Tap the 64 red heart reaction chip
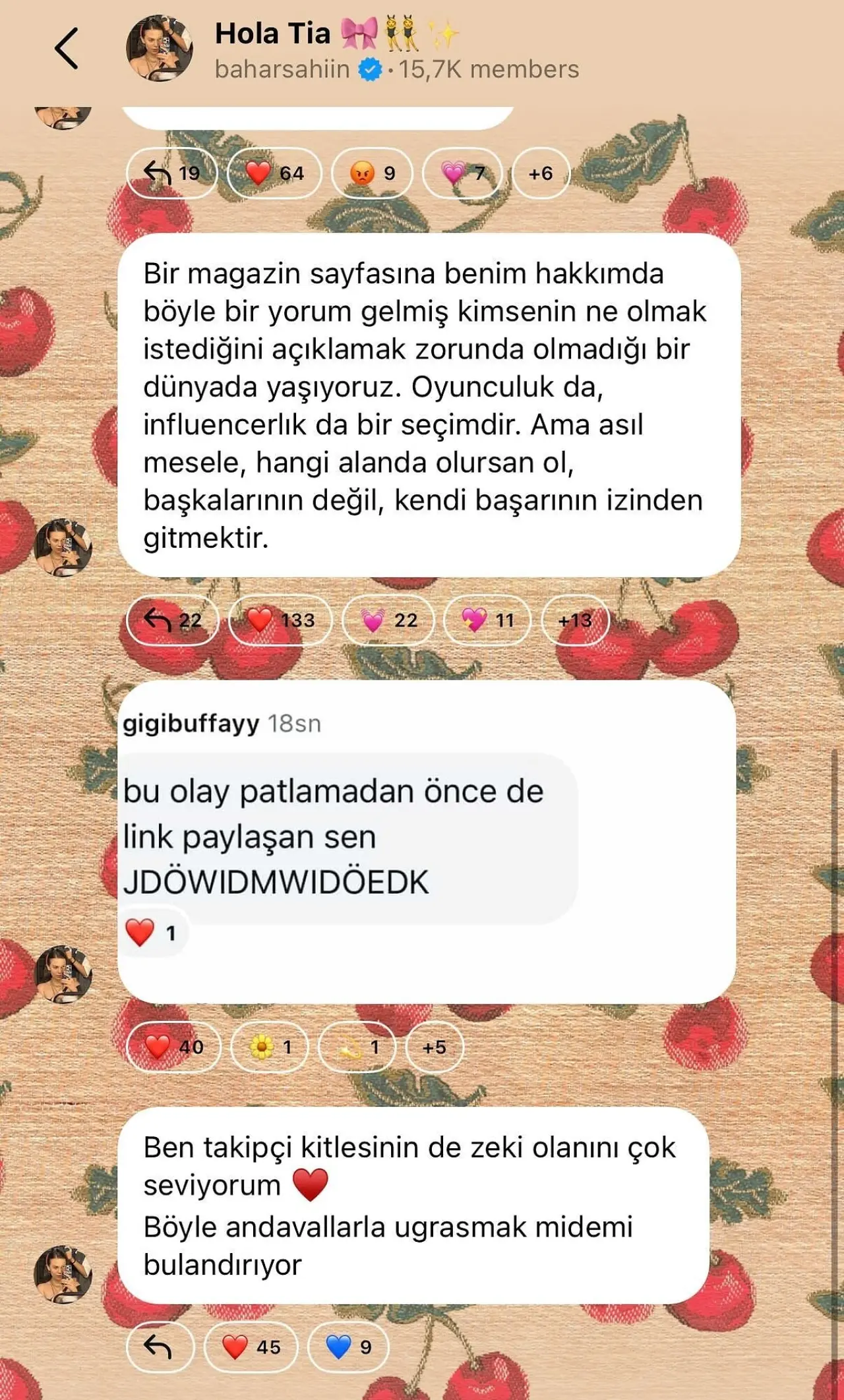844x1400 pixels. click(x=274, y=173)
